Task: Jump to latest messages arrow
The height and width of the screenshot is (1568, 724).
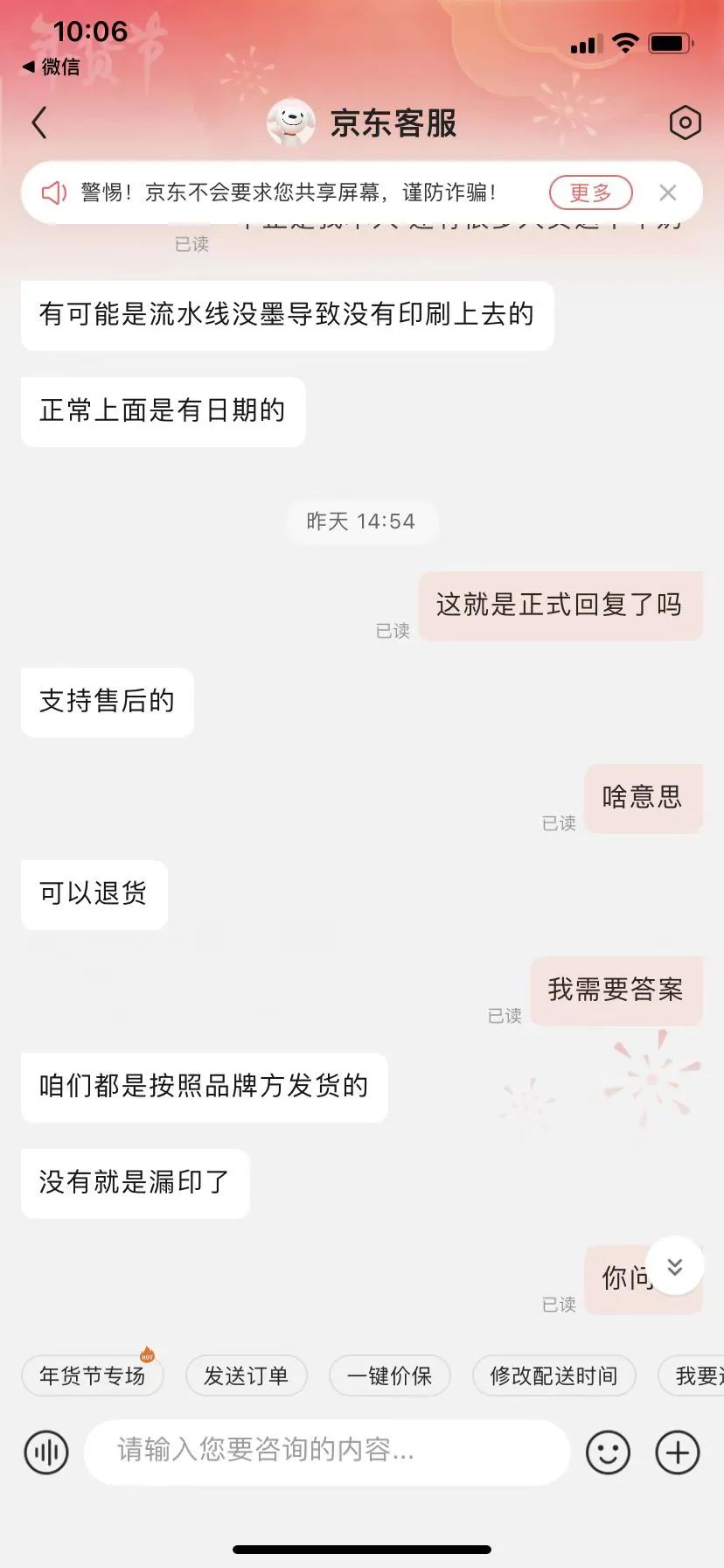Action: pyautogui.click(x=674, y=1266)
